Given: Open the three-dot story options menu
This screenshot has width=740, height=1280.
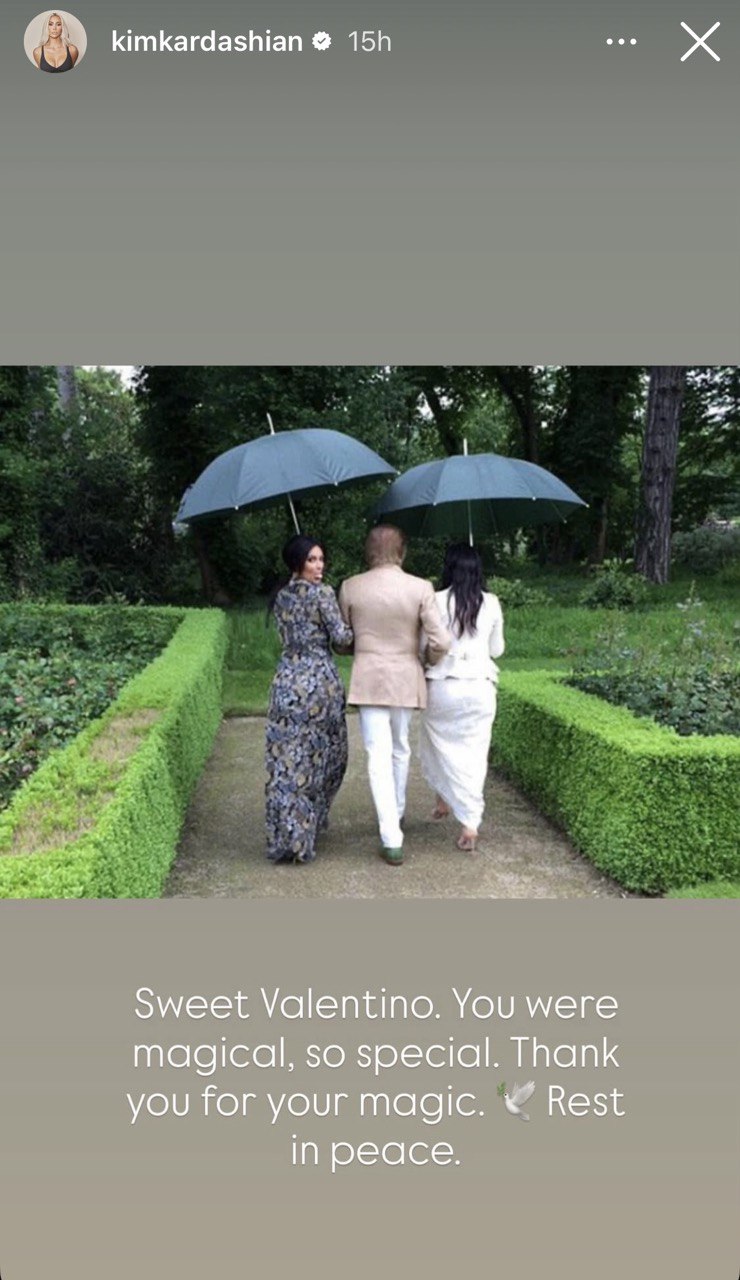Looking at the screenshot, I should tap(621, 42).
